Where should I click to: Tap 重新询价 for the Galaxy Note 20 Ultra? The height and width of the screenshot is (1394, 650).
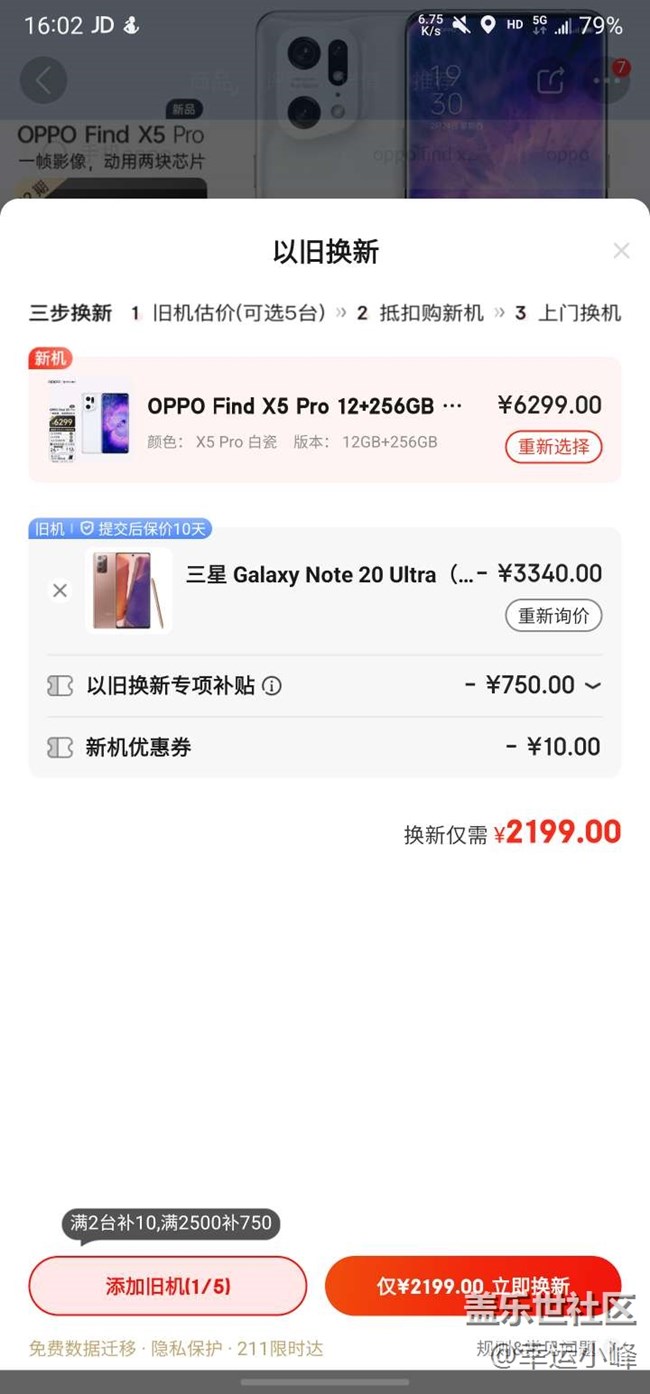tap(553, 616)
